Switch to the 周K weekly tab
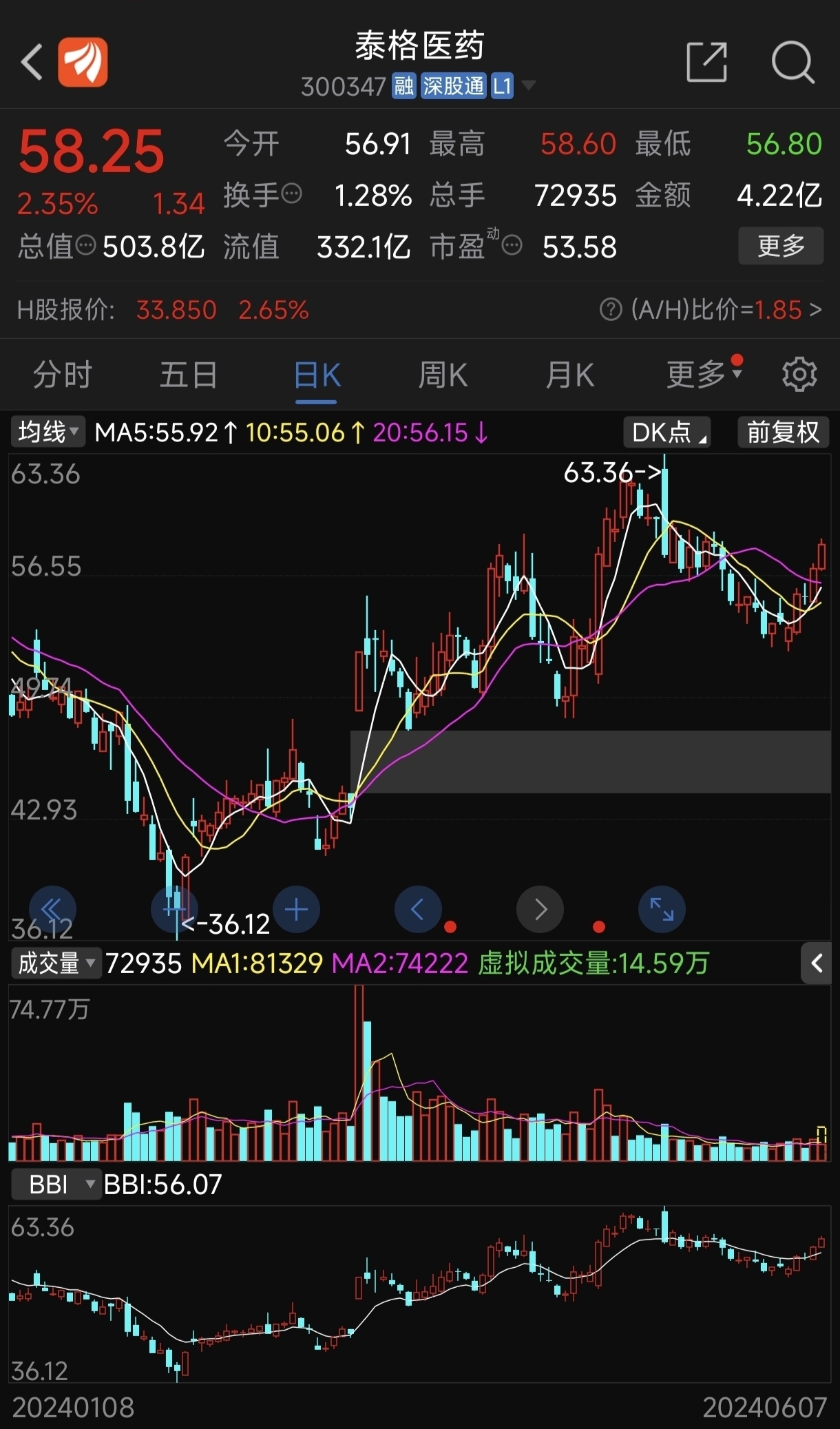Viewport: 840px width, 1429px height. pos(441,374)
